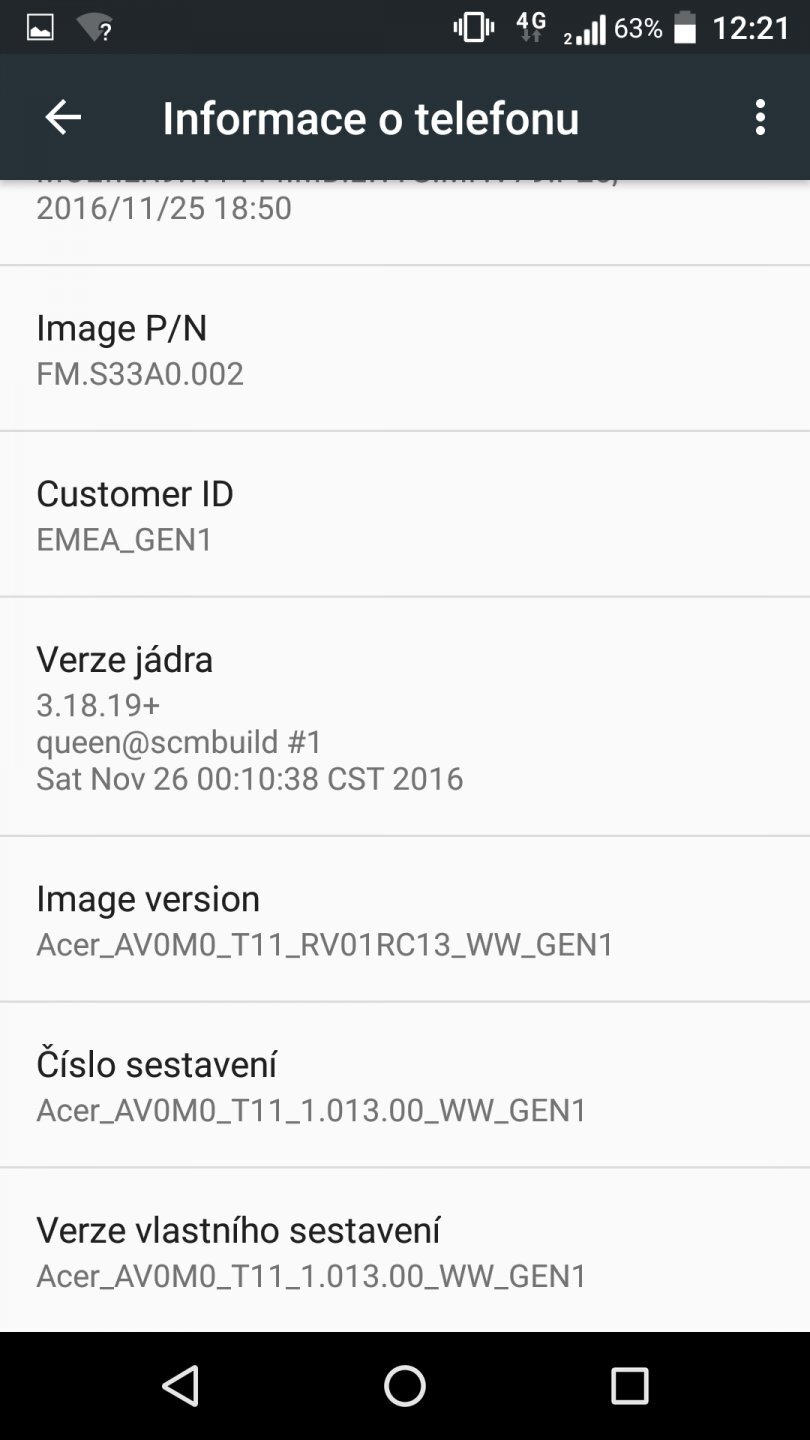The height and width of the screenshot is (1440, 810).
Task: Open the screenshot notification icon
Action: tap(38, 27)
